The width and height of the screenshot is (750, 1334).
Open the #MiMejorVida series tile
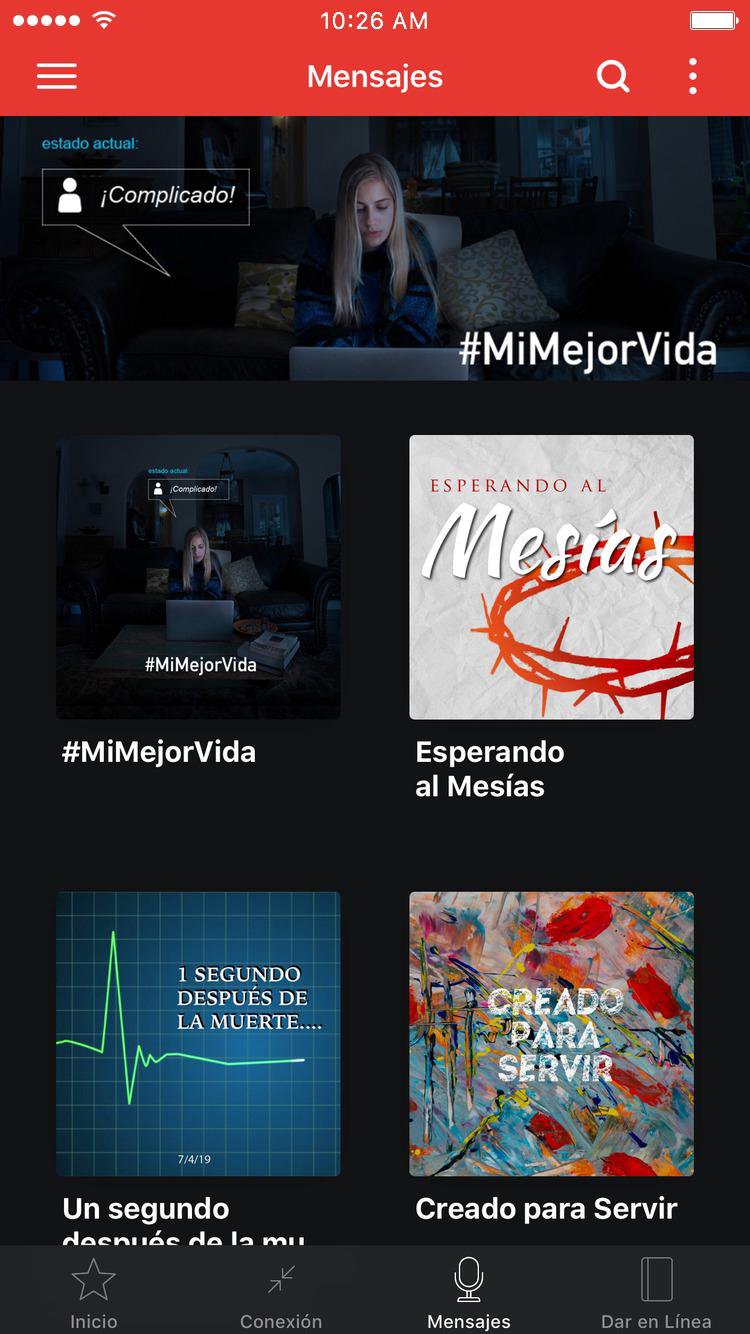point(198,577)
